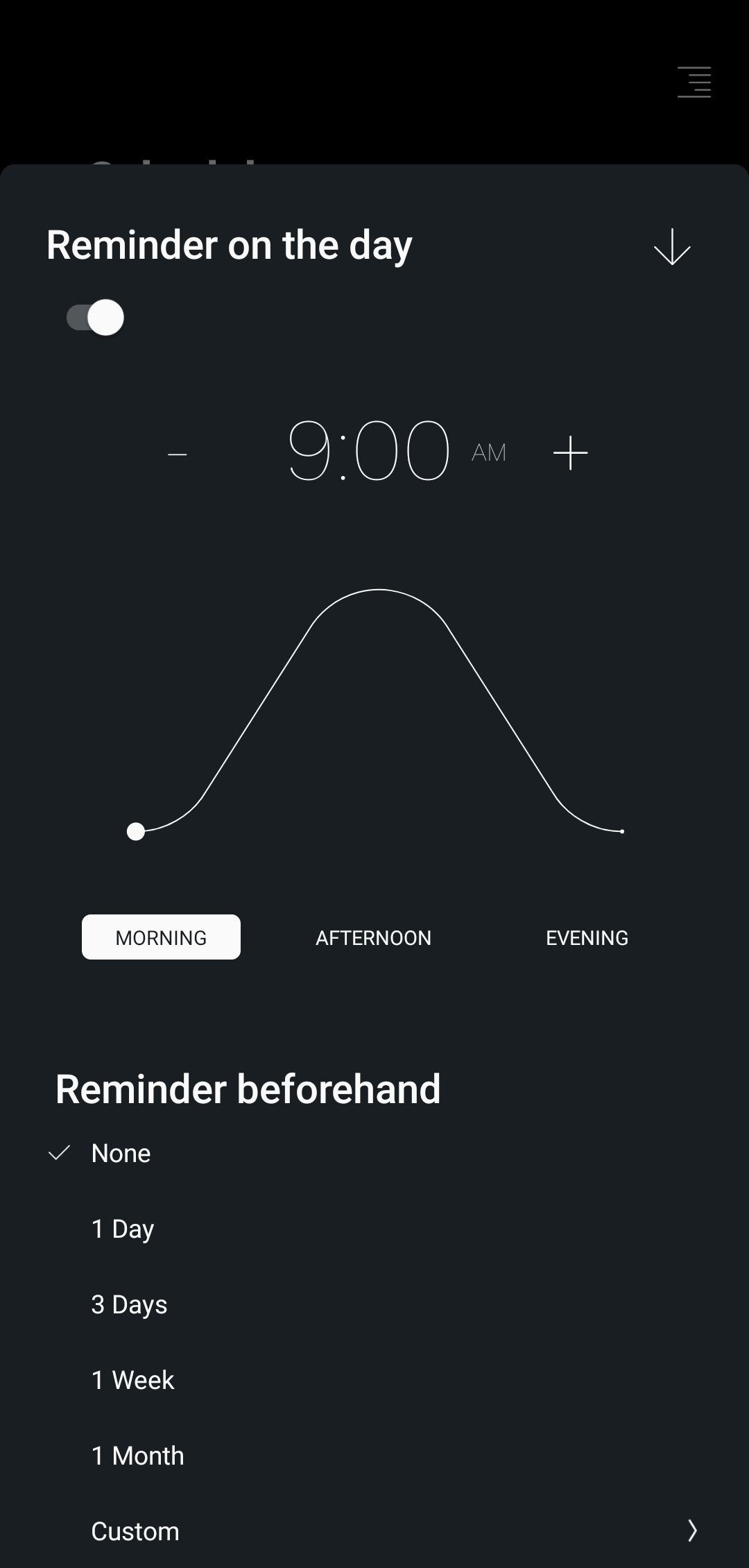Image resolution: width=749 pixels, height=1568 pixels.
Task: Pick 1 Week reminder beforehand
Action: [x=132, y=1379]
